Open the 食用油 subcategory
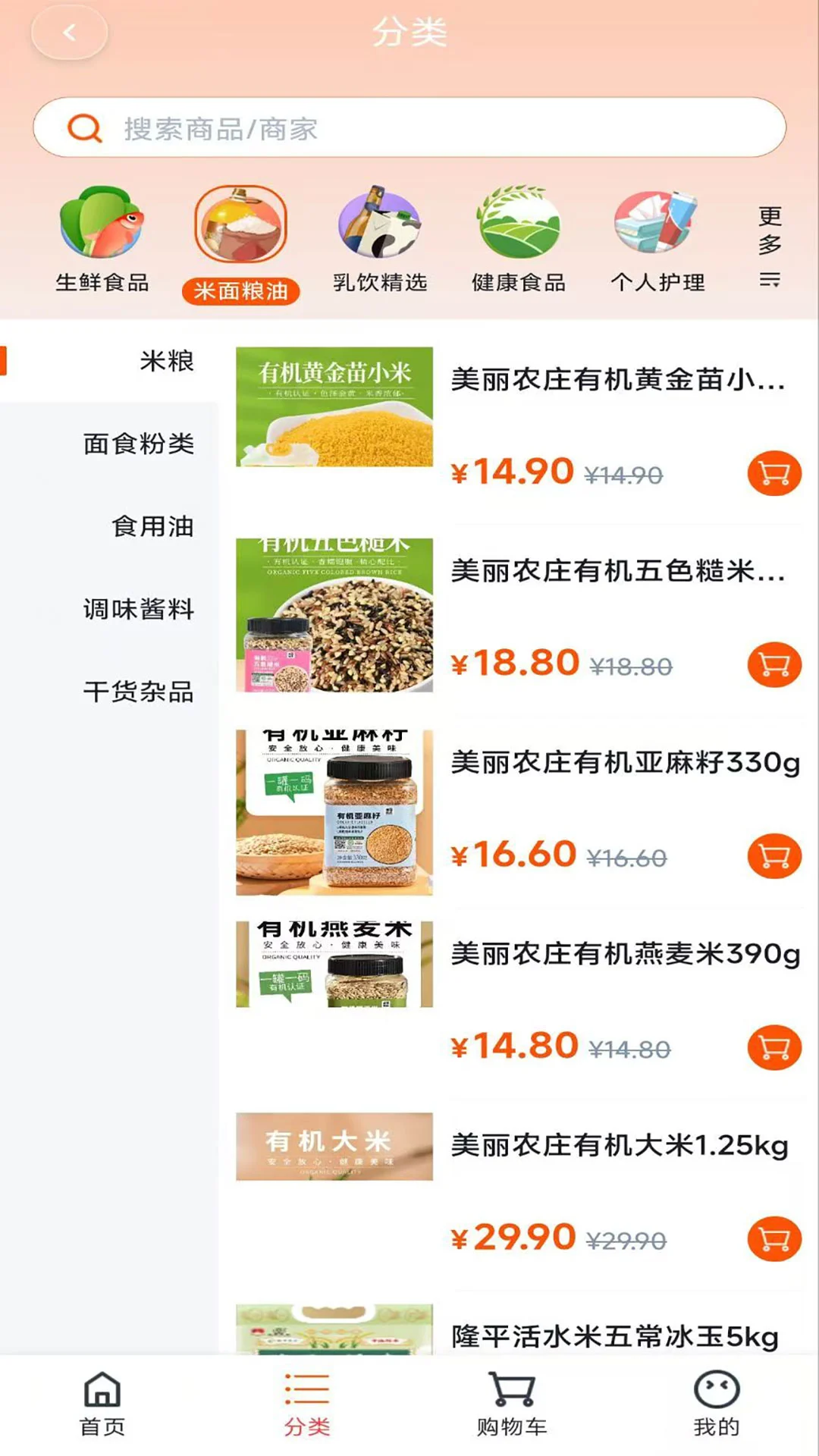819x1456 pixels. coord(152,526)
